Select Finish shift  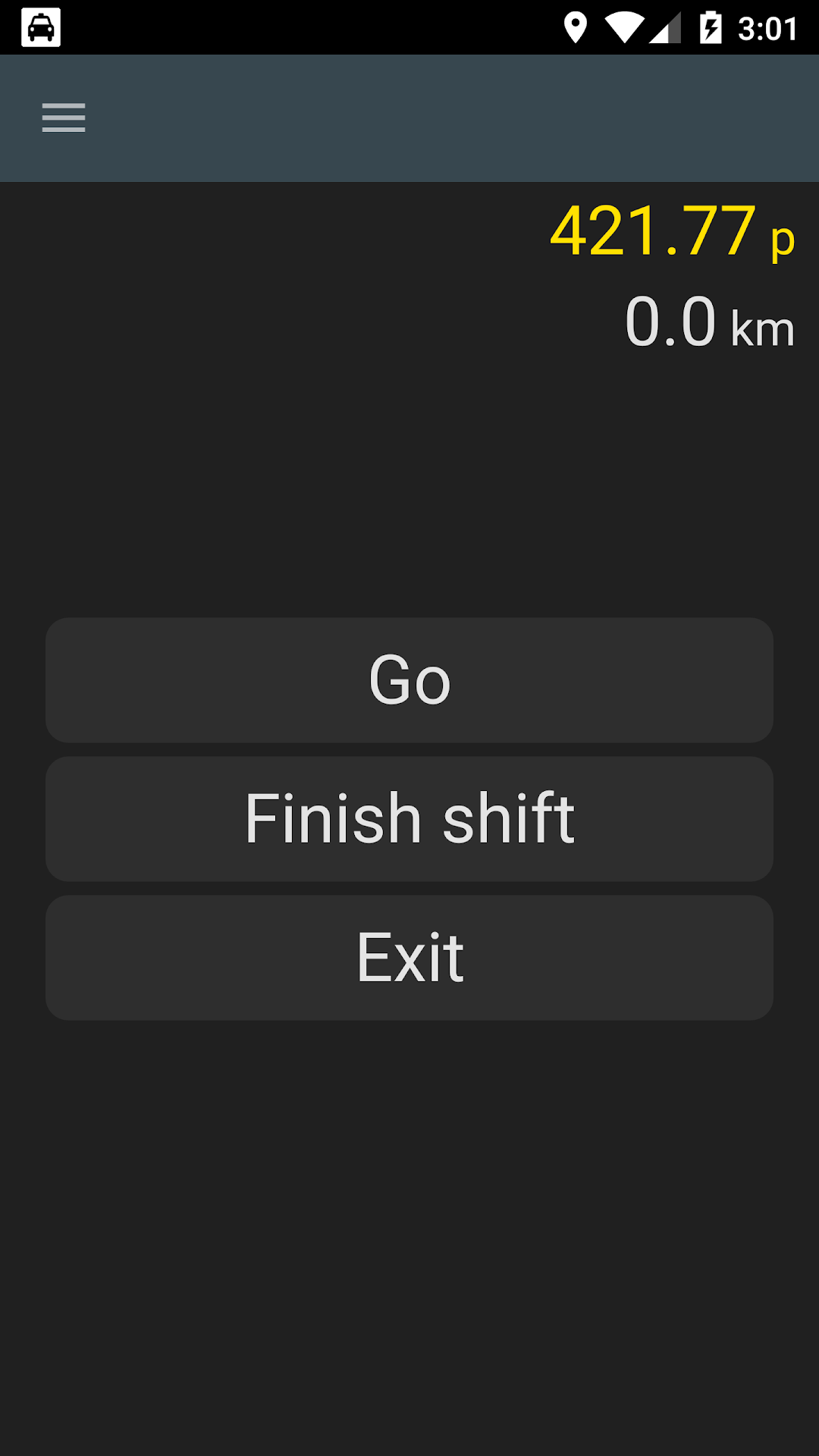(x=409, y=819)
